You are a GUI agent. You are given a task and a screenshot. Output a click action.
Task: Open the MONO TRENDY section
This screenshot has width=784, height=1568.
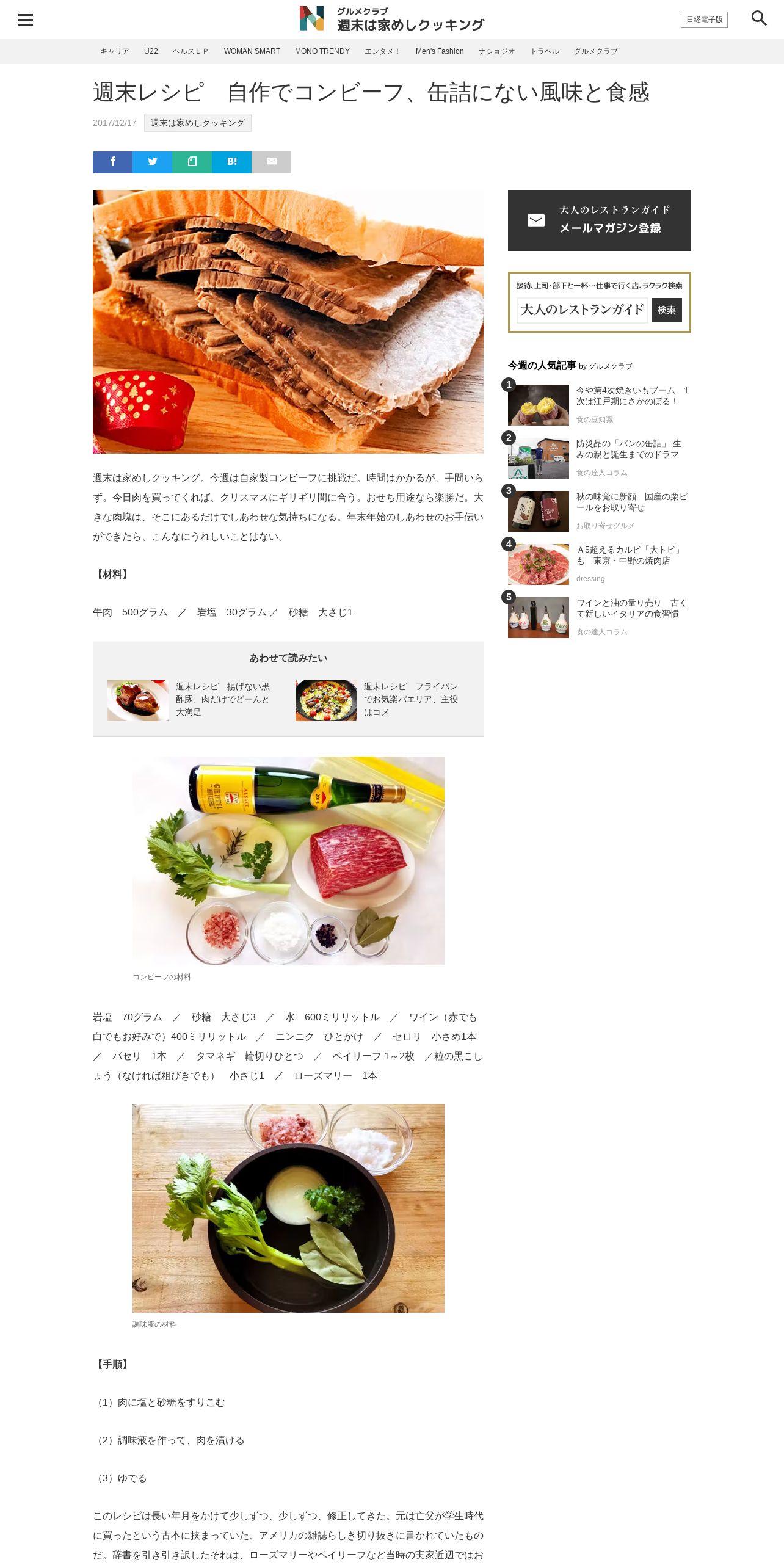[322, 51]
